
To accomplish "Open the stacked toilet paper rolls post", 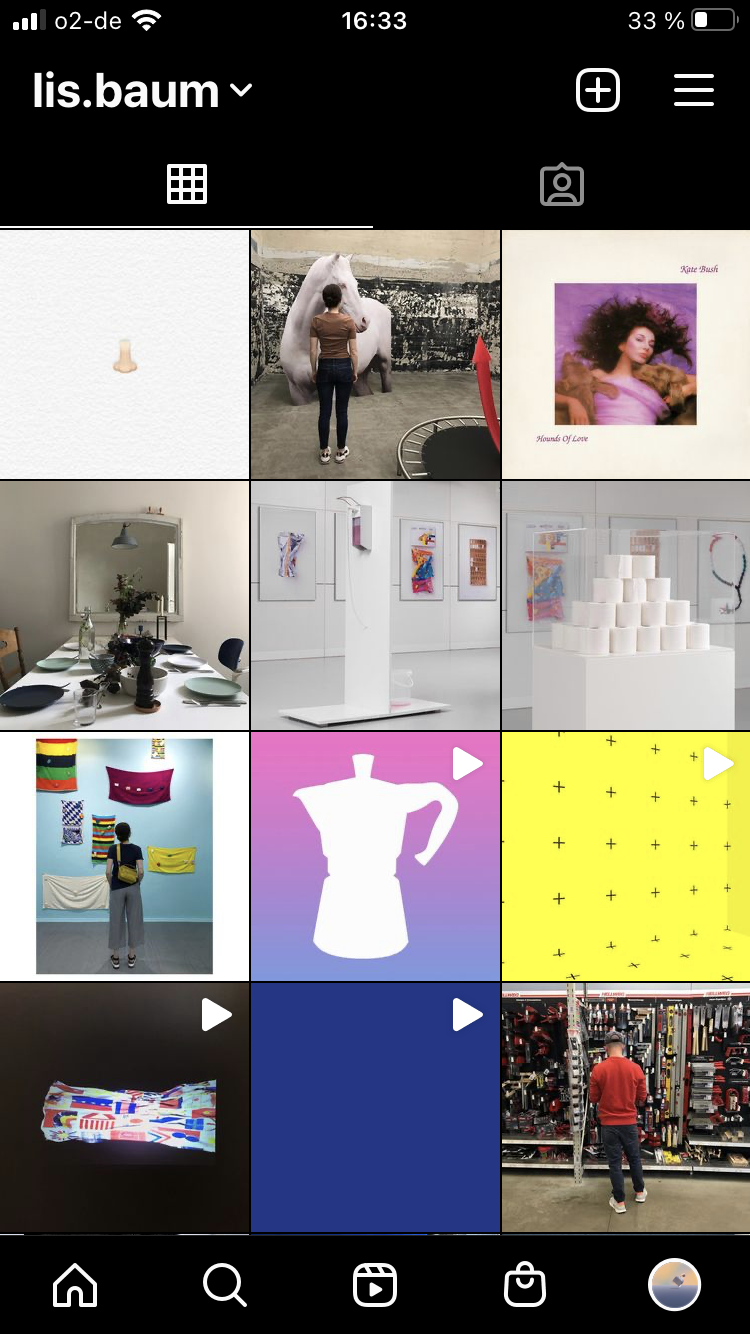I will pos(625,606).
